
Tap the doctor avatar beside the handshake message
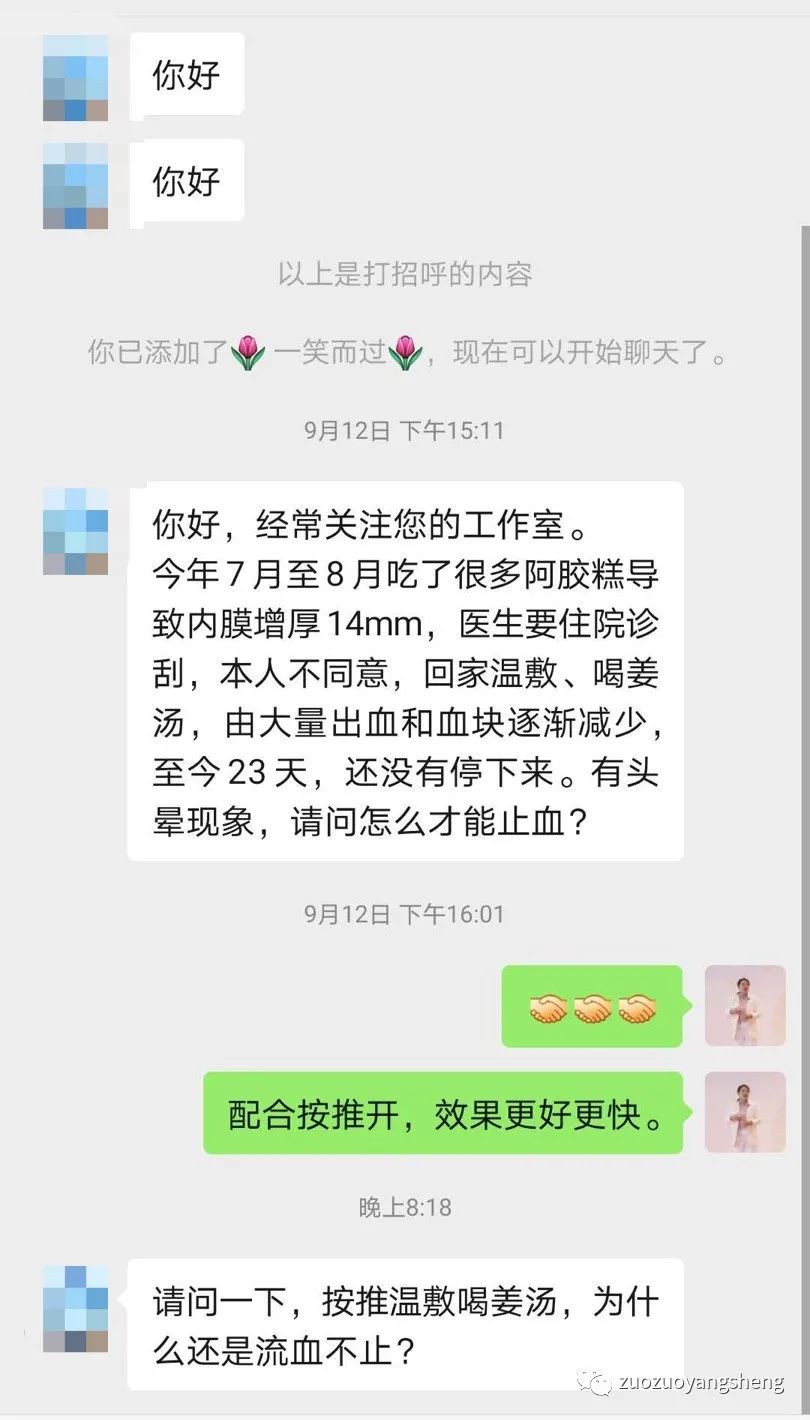click(745, 1003)
